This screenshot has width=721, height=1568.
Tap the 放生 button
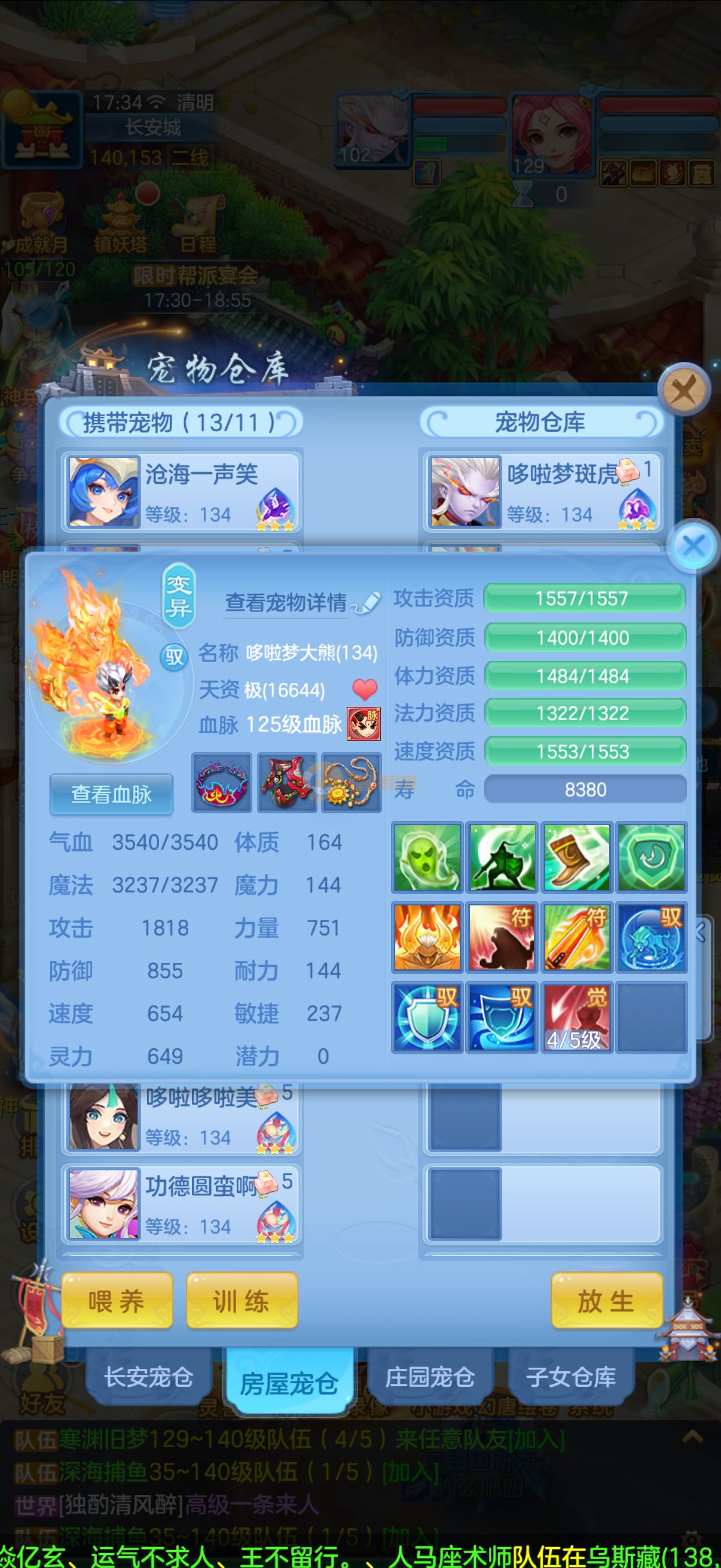point(606,1301)
